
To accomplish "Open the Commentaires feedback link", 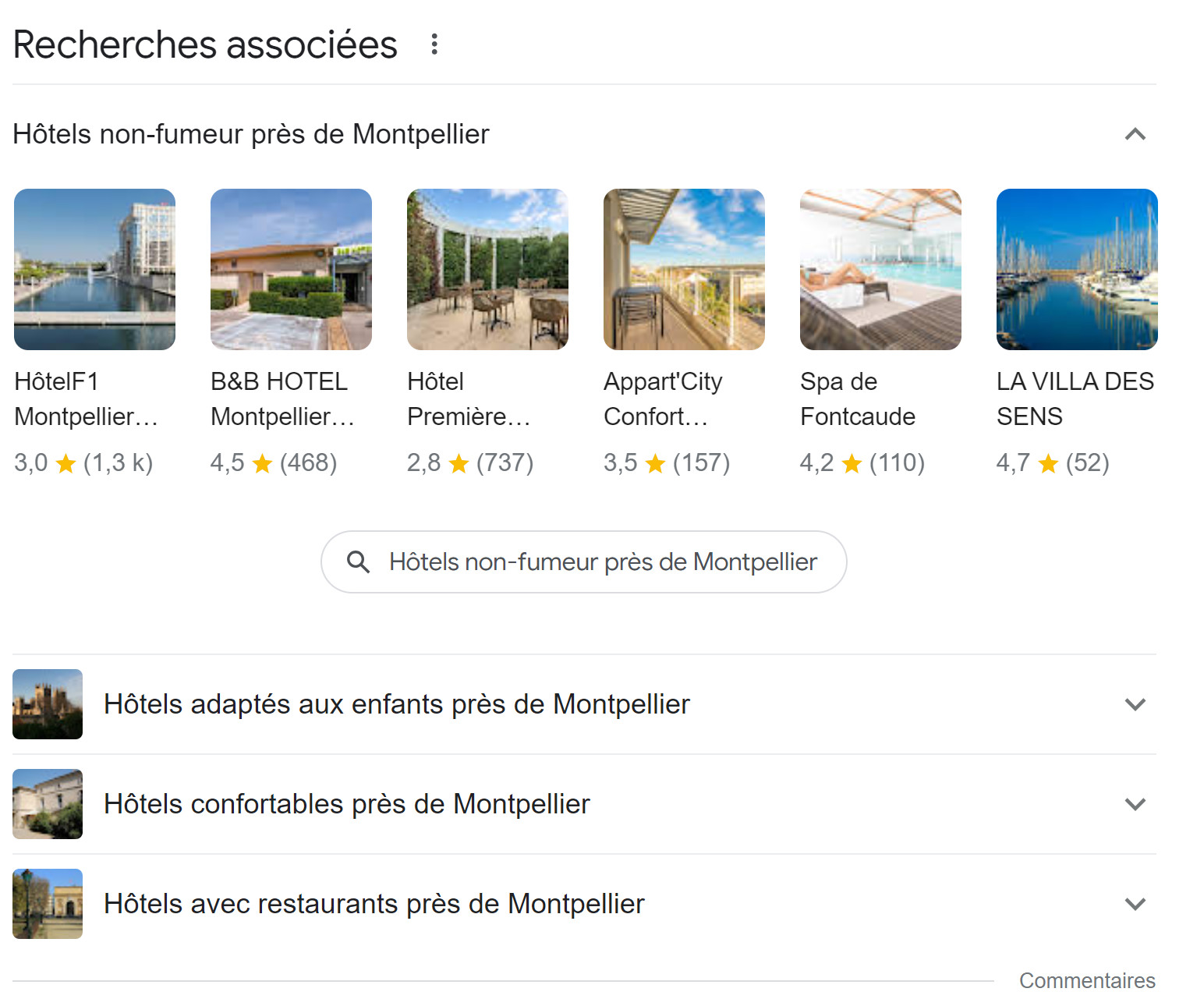I will tap(1086, 980).
